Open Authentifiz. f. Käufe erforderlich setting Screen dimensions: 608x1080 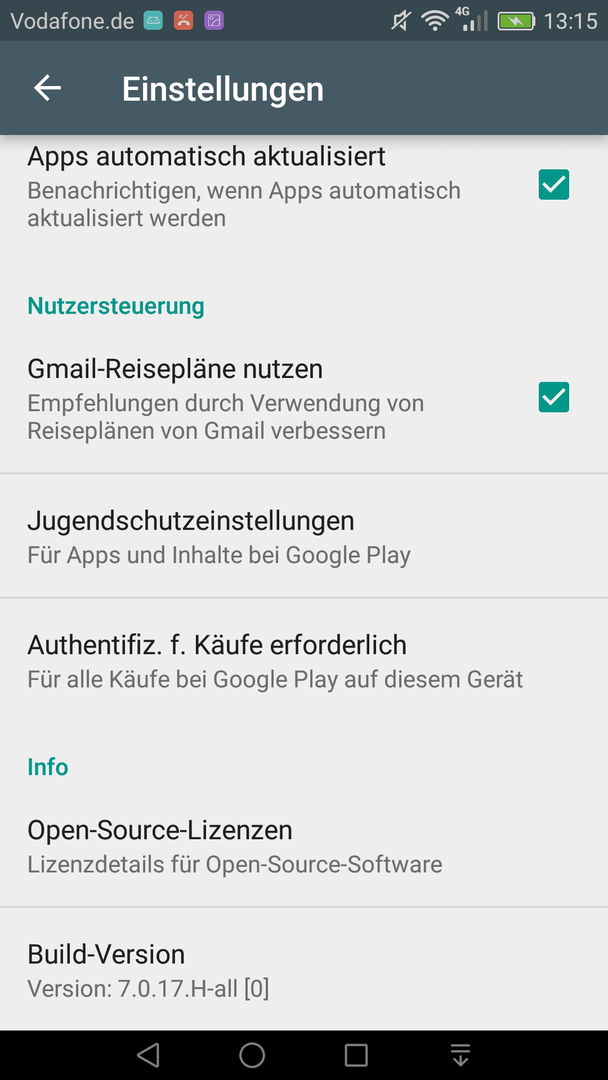tap(304, 660)
